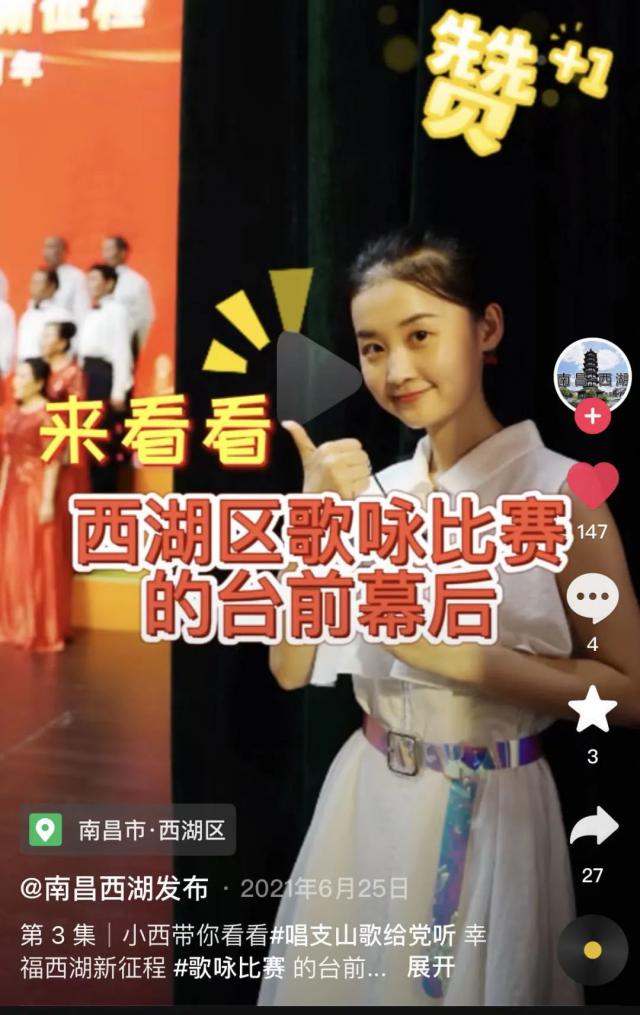Play the paused video
The width and height of the screenshot is (640, 1015).
[318, 379]
